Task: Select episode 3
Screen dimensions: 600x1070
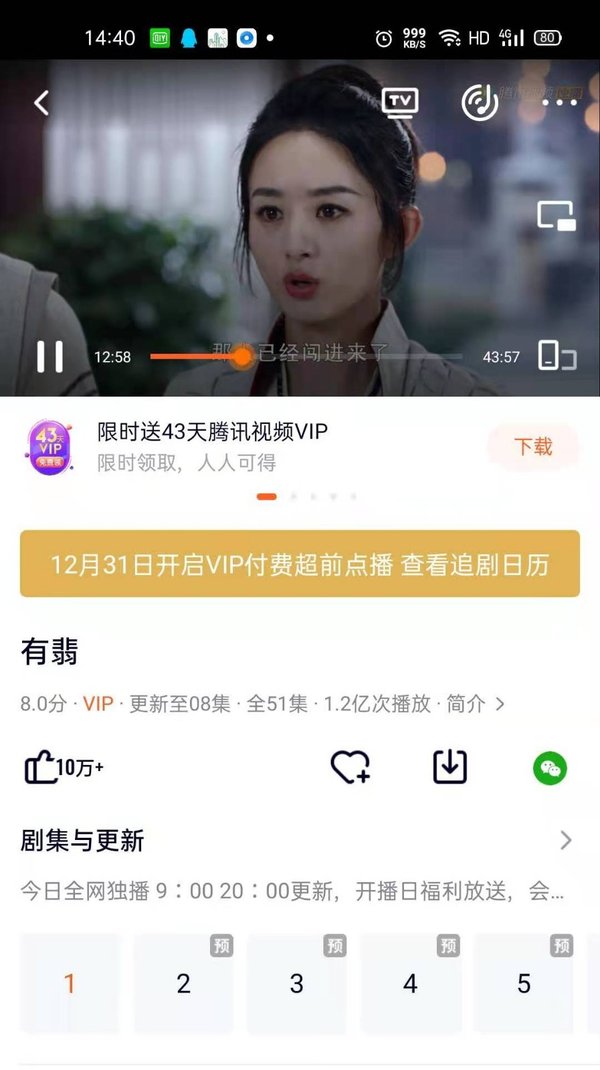Action: click(296, 984)
